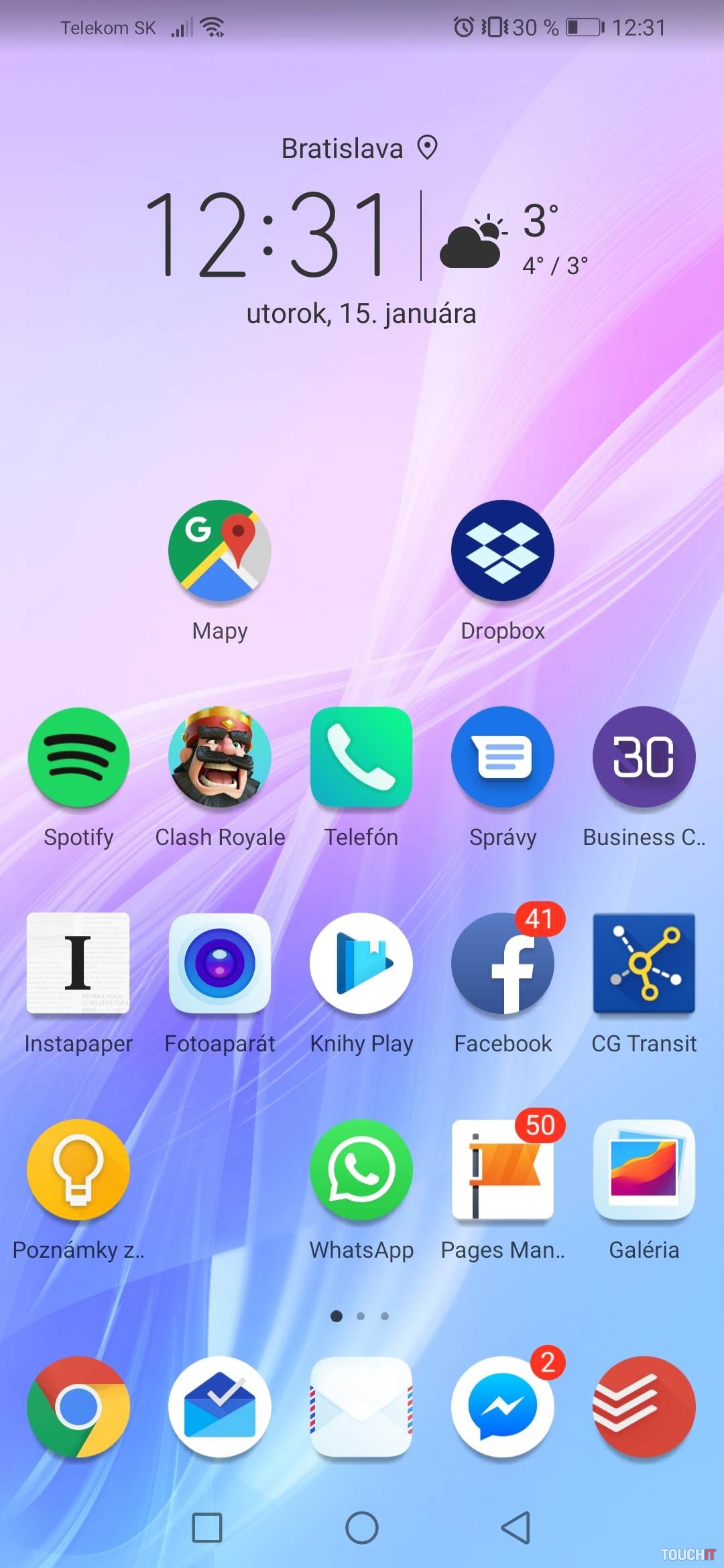
Task: Open Messenger with 2 unread messages
Action: point(503,1407)
